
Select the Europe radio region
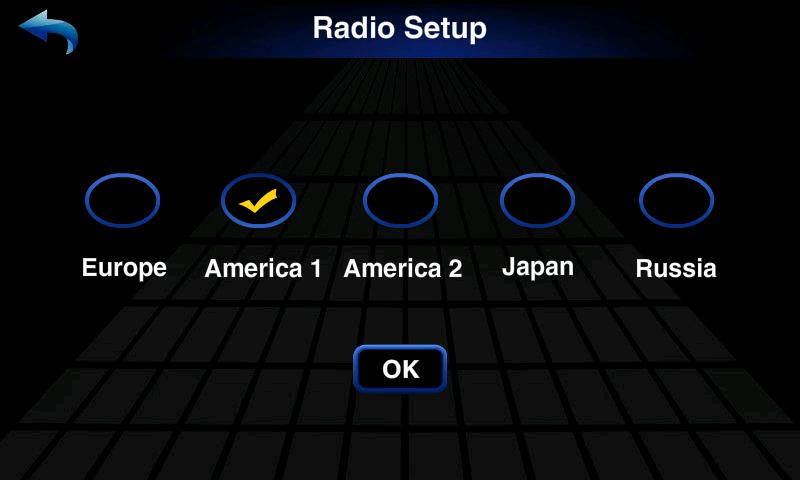(x=122, y=201)
